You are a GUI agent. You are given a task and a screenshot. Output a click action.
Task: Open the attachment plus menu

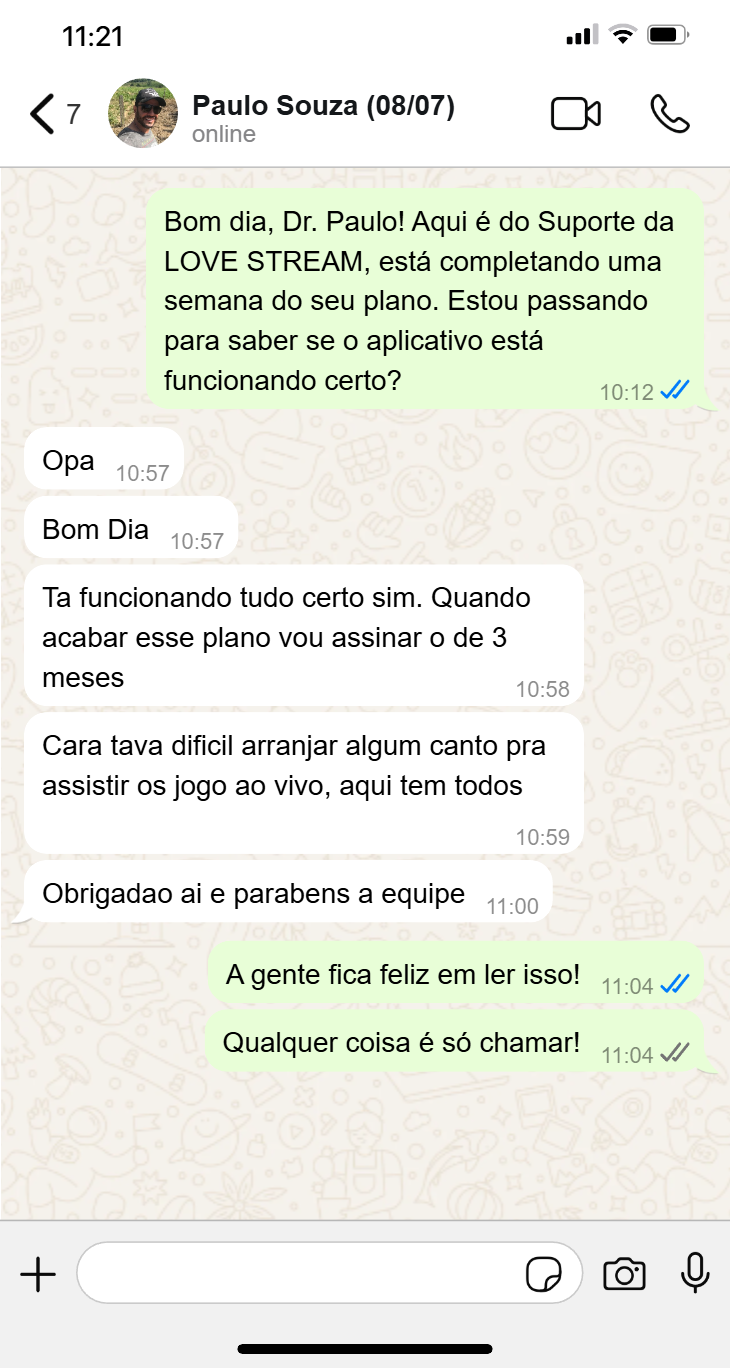coord(38,1274)
